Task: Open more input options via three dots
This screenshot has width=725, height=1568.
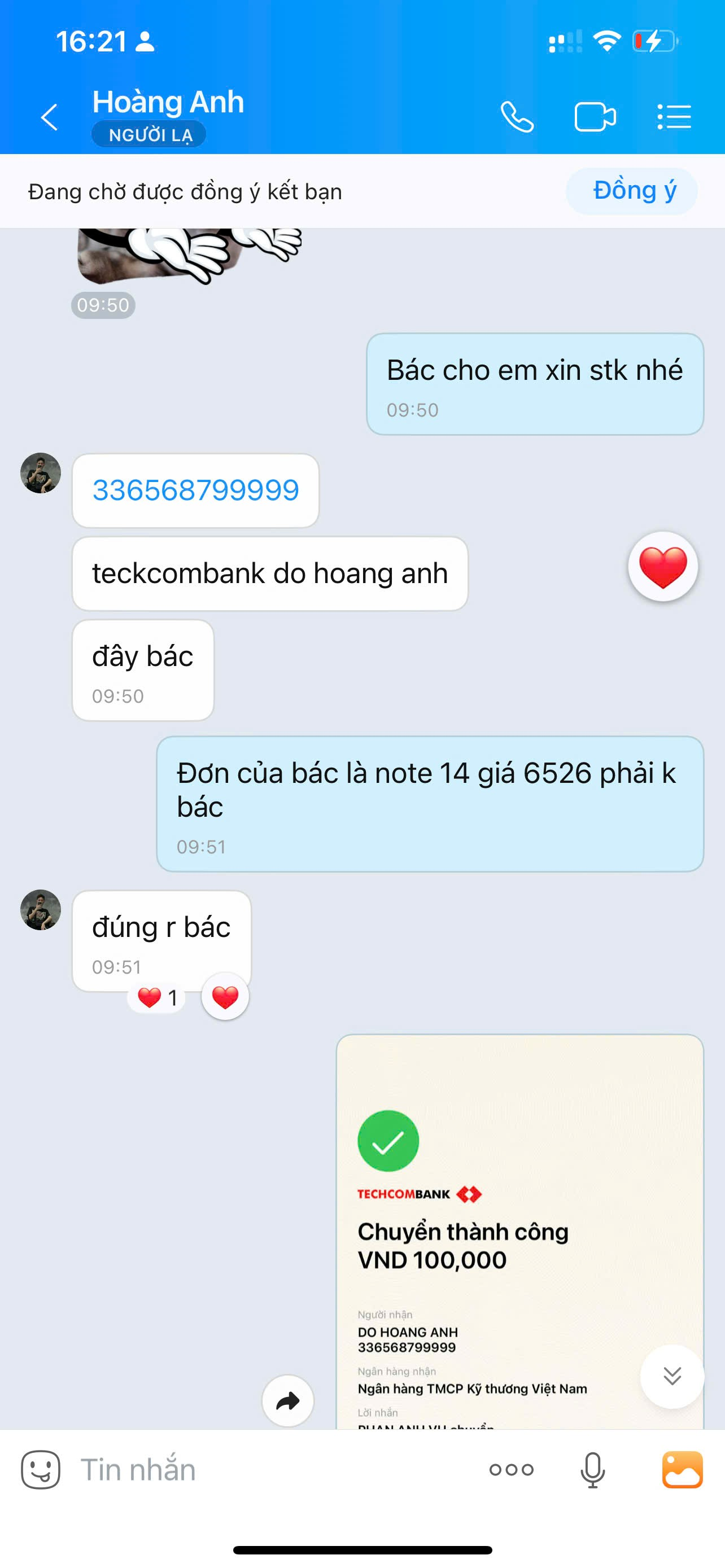Action: point(512,1469)
